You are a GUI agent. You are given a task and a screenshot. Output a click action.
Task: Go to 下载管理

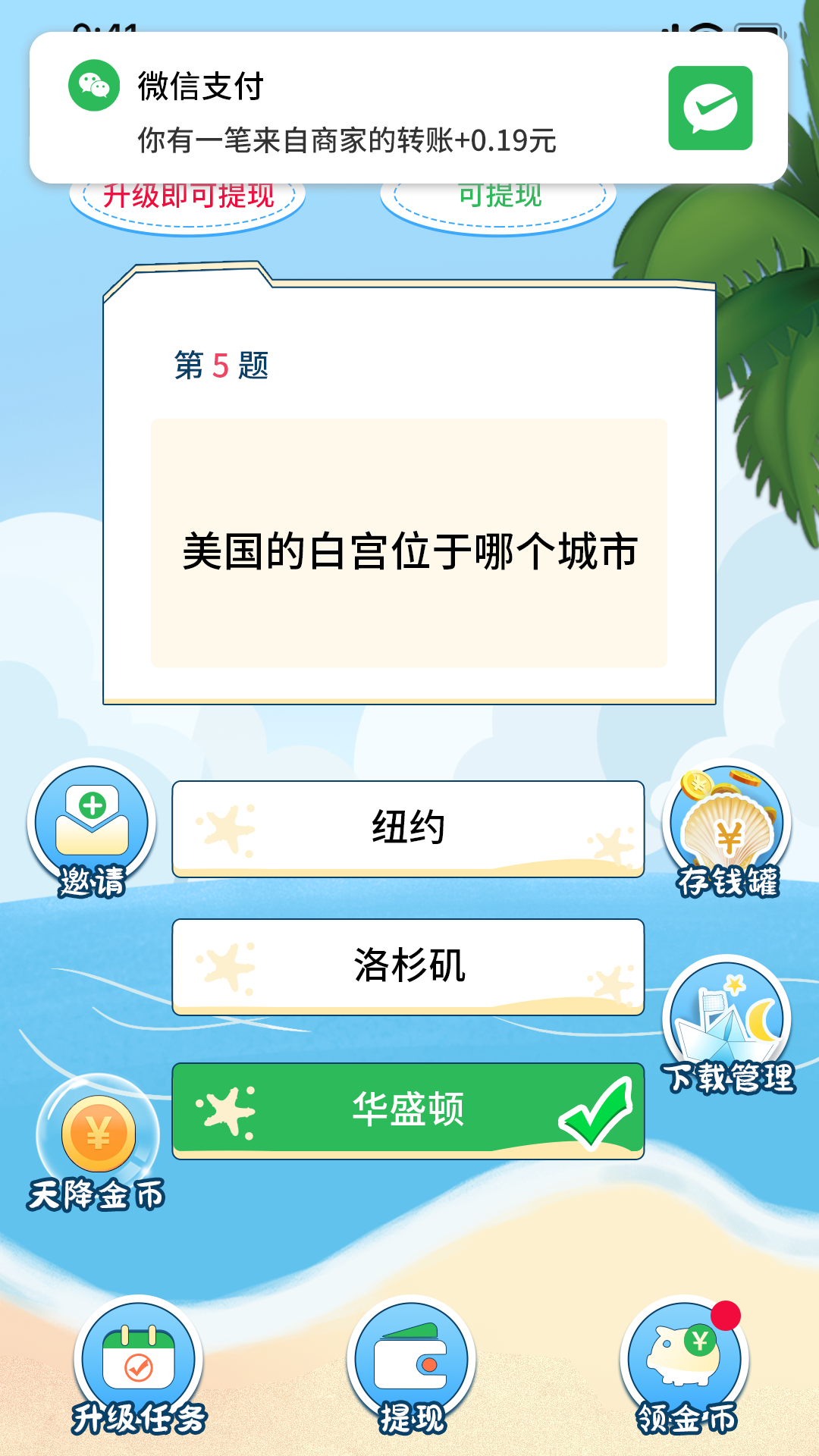click(x=726, y=1024)
